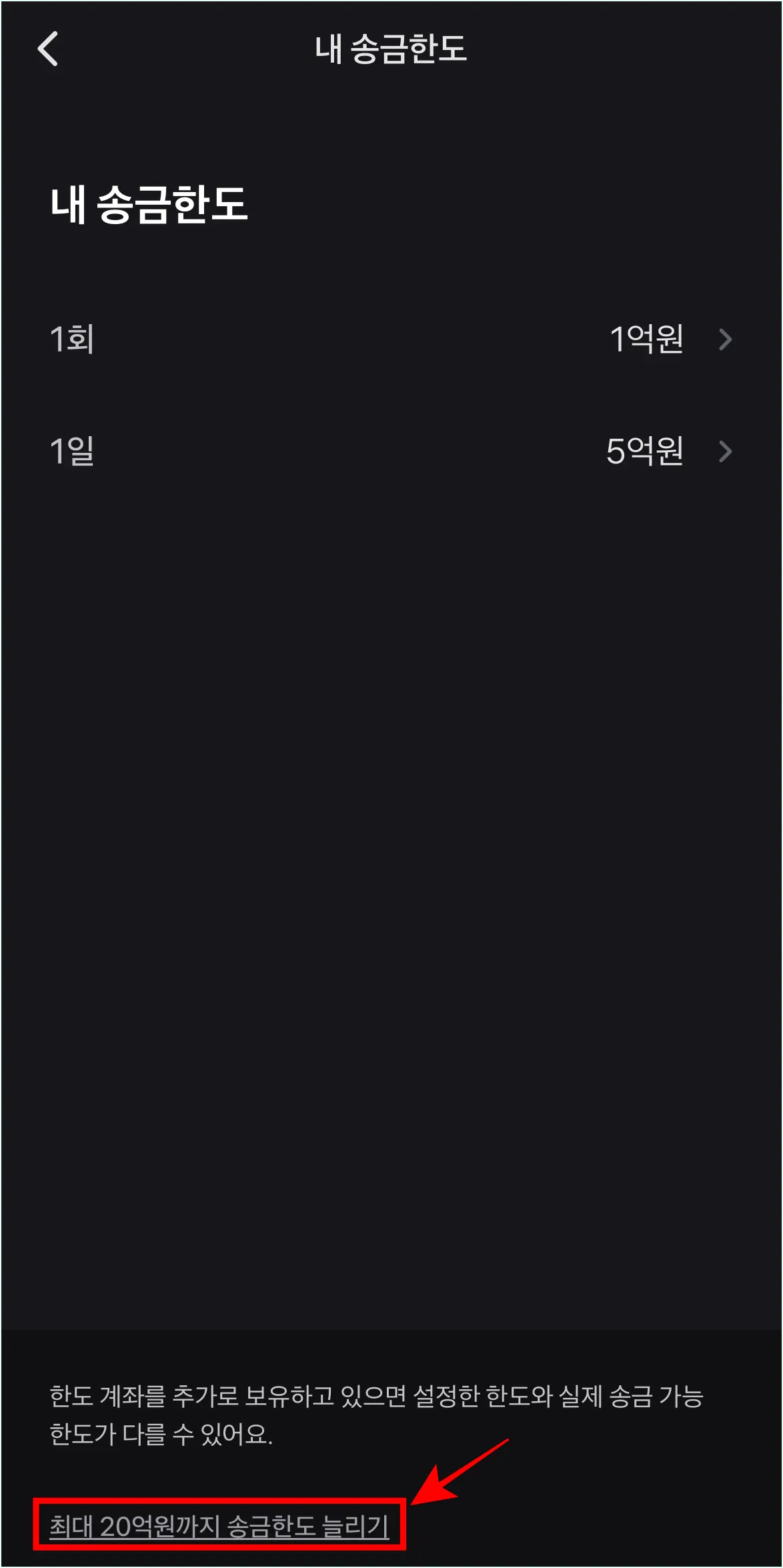Click the right arrow on the daily limit row

tap(727, 452)
